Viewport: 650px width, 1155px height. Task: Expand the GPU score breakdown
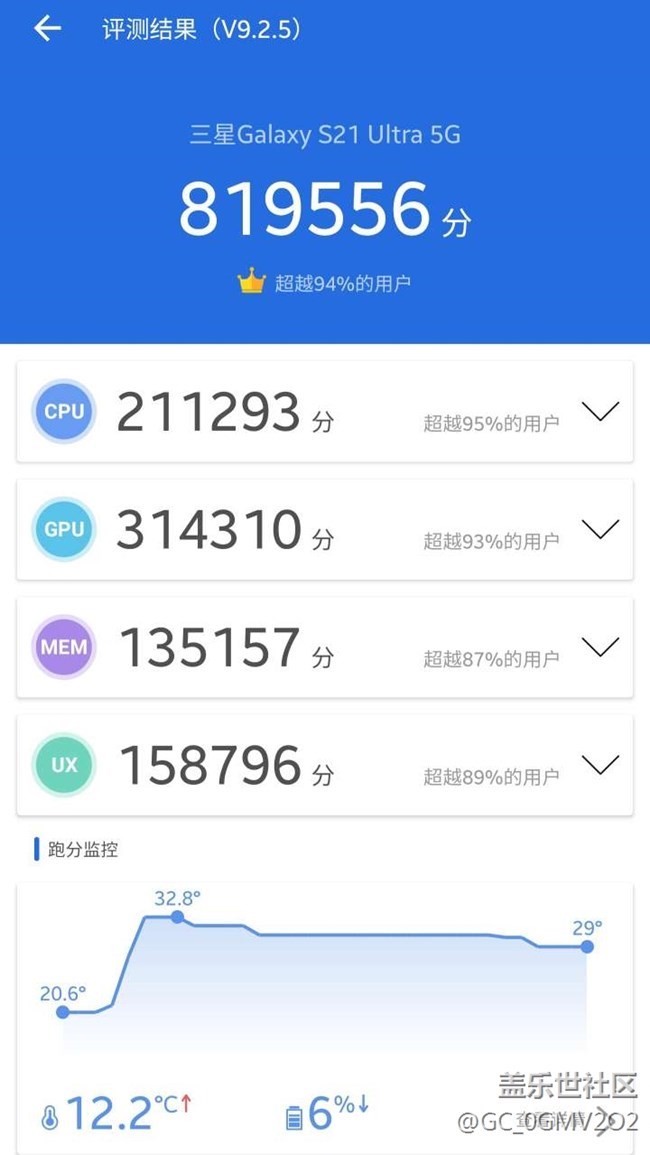coord(600,529)
